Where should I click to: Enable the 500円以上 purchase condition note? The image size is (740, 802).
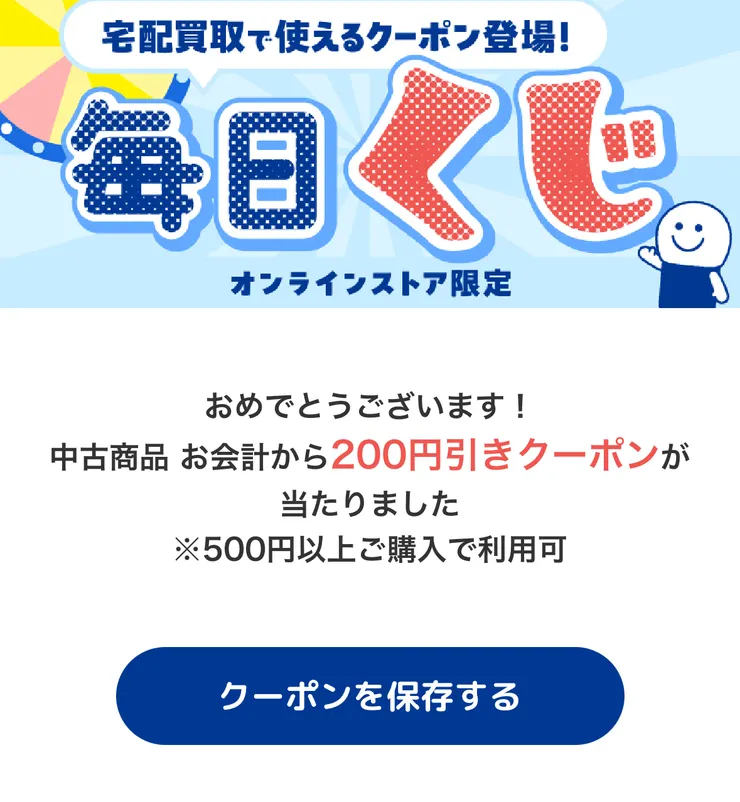(370, 546)
